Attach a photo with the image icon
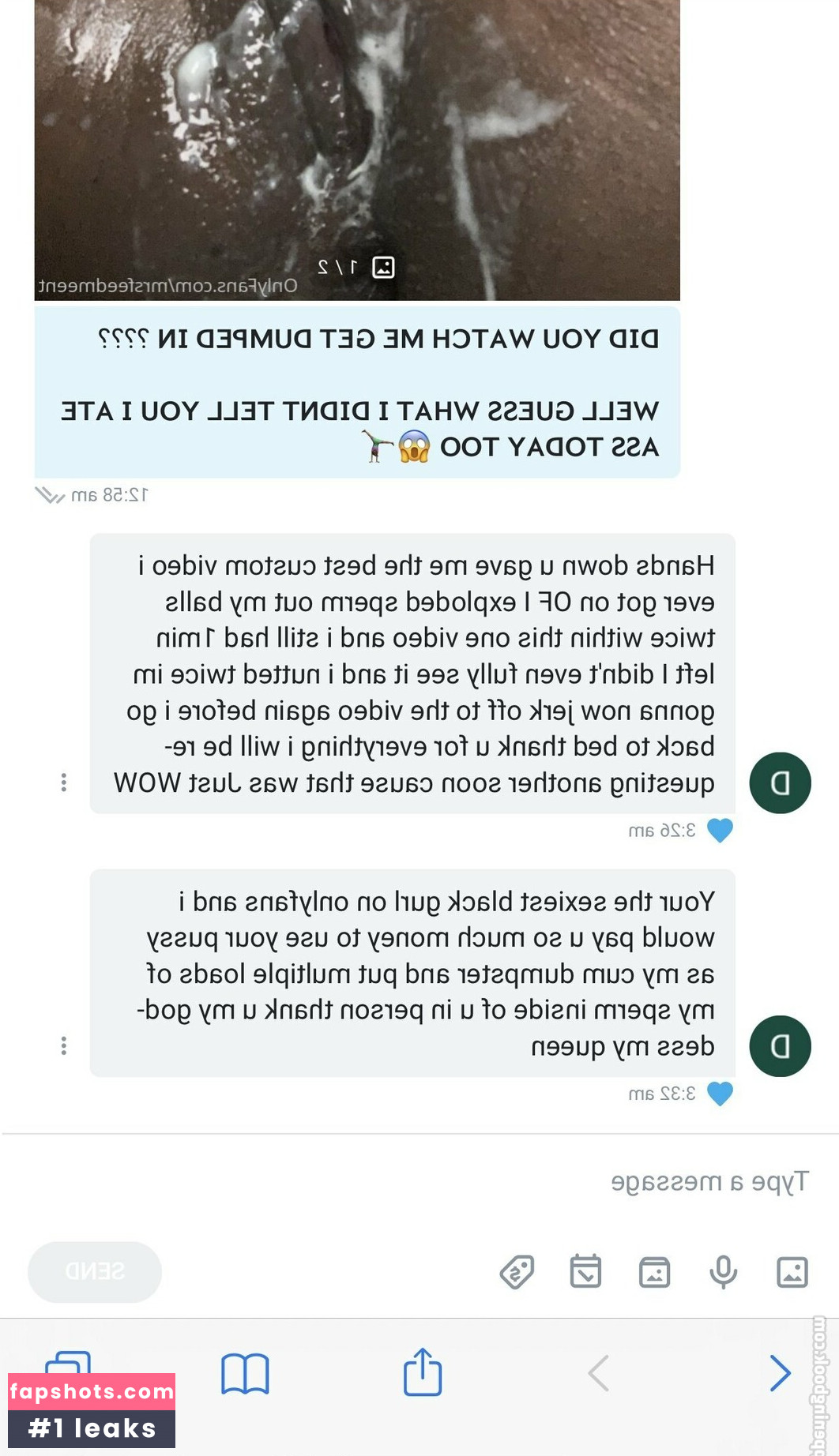The width and height of the screenshot is (839, 1456). tap(792, 1272)
